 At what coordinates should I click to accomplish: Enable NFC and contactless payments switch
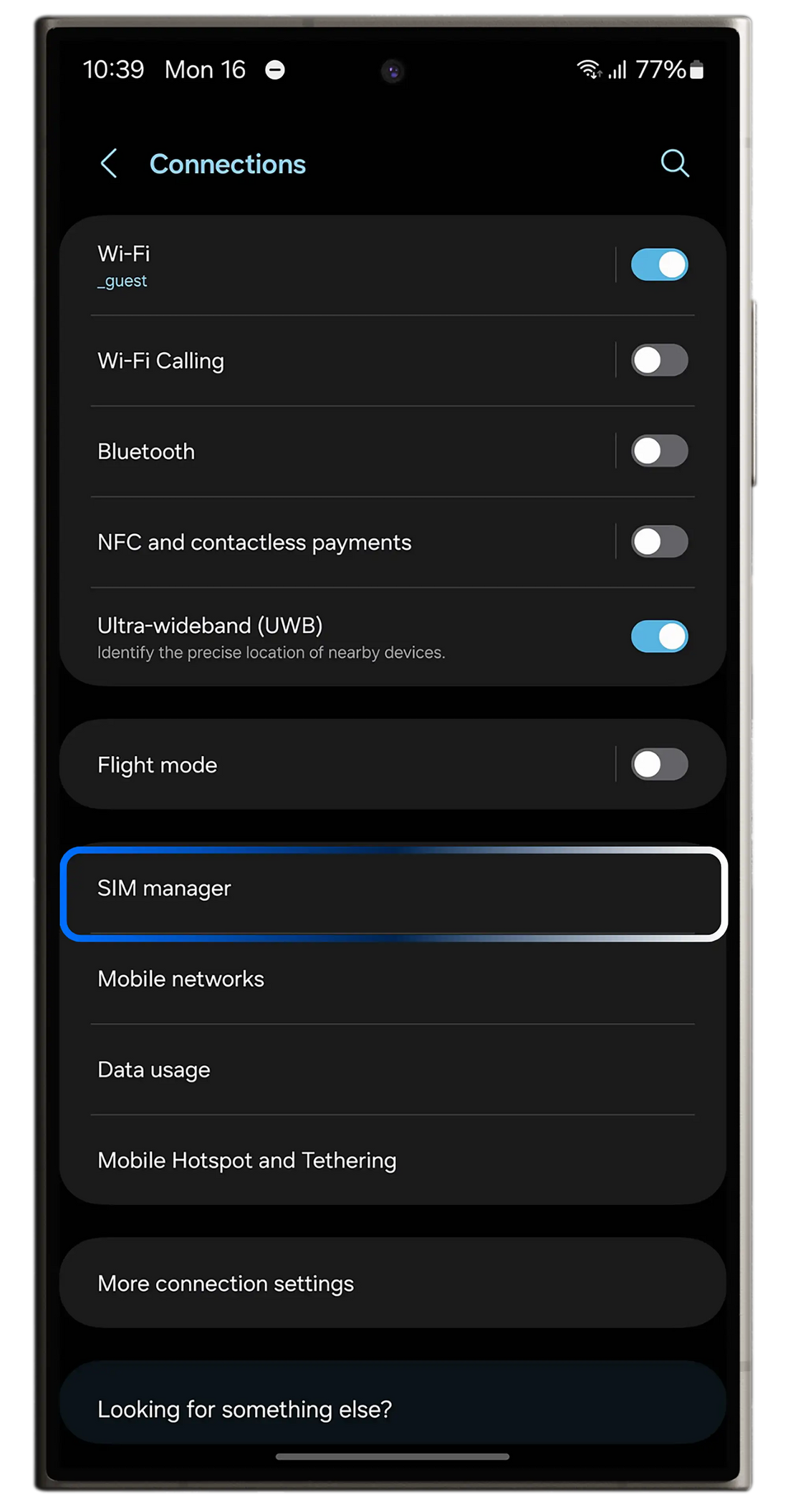659,542
